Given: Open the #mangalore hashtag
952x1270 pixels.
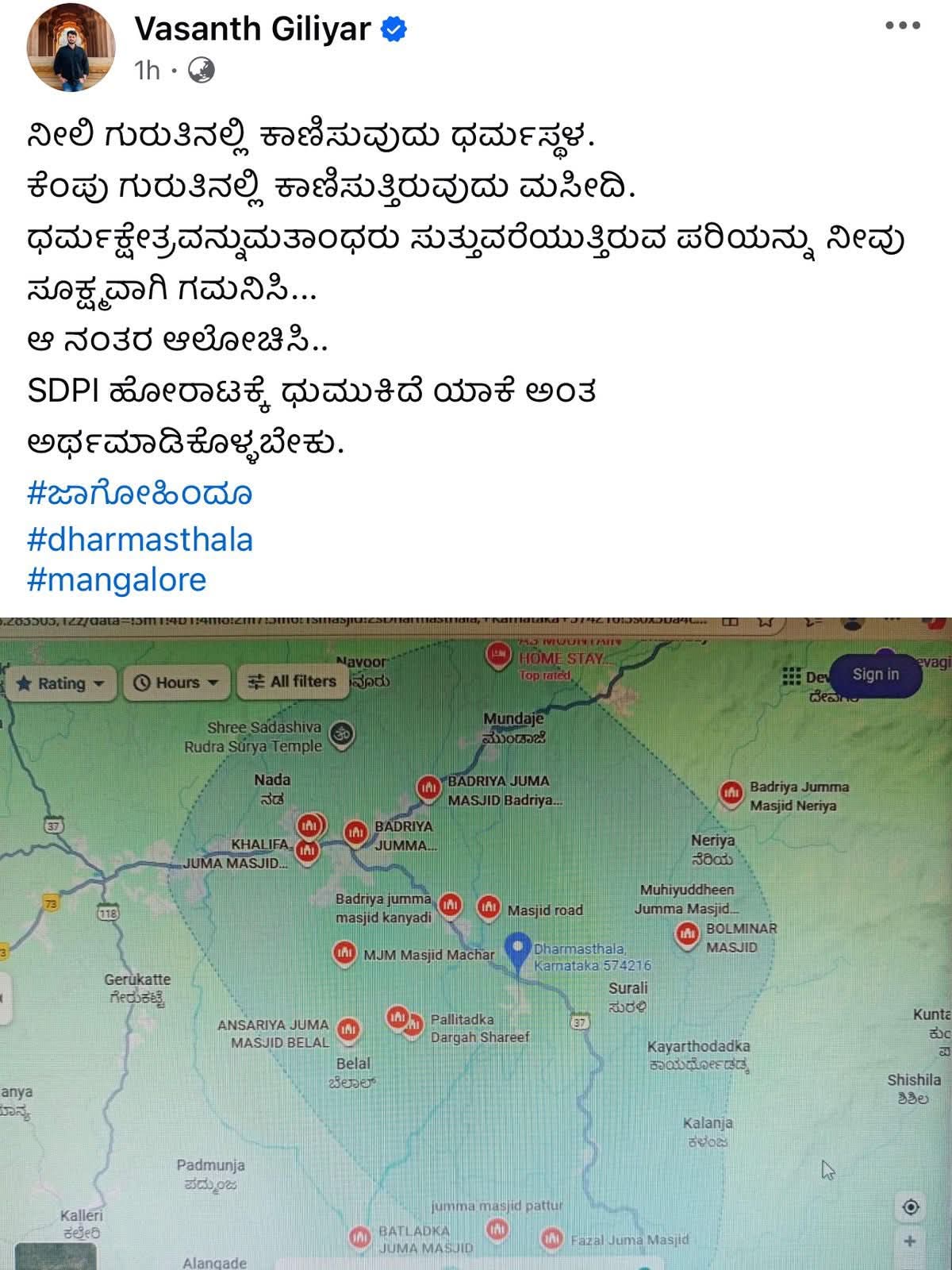Looking at the screenshot, I should (x=117, y=580).
